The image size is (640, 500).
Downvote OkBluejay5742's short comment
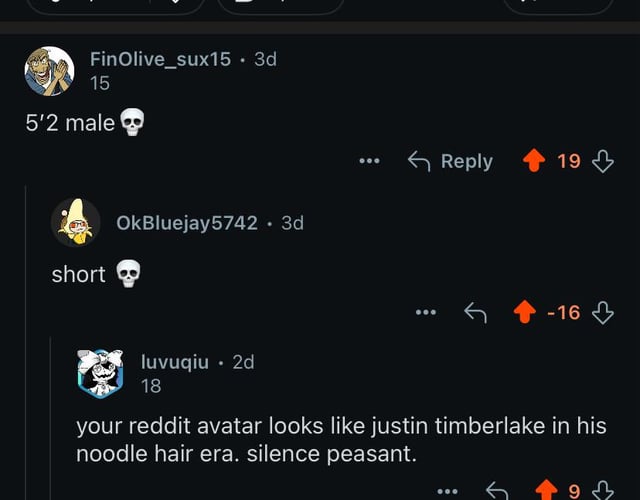(603, 313)
